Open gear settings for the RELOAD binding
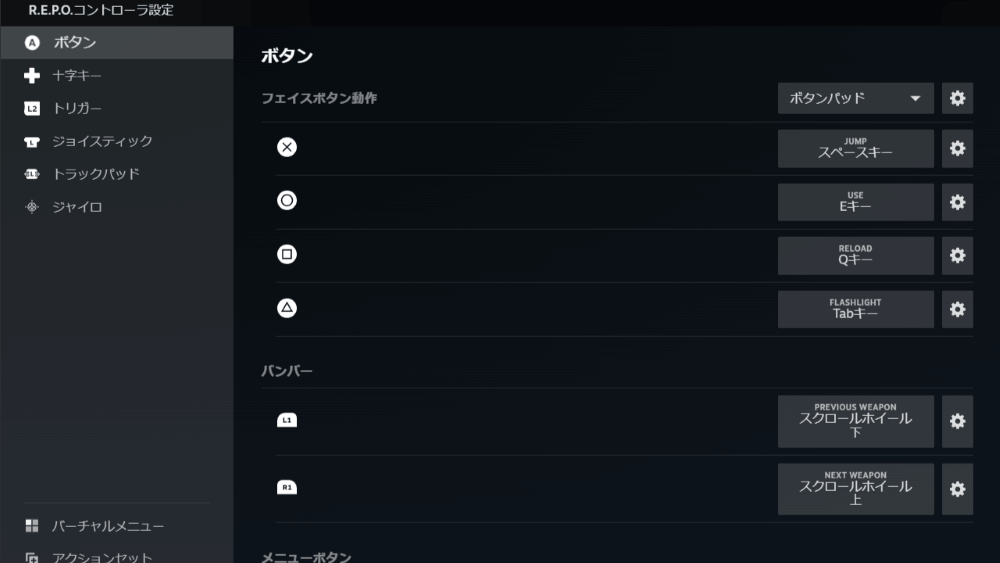Image resolution: width=1000 pixels, height=563 pixels. coord(957,255)
